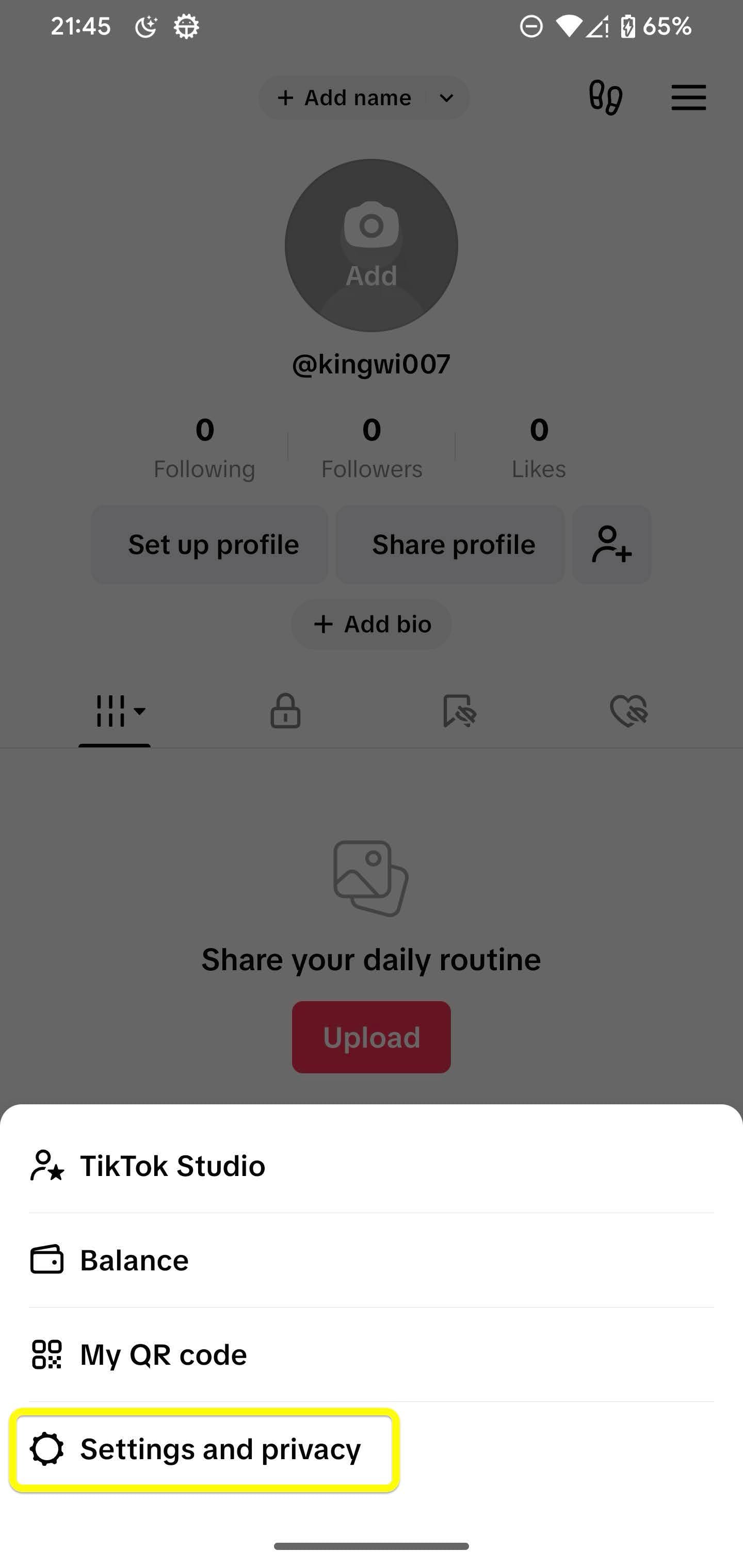
Task: Open the Balance option
Action: click(372, 1260)
